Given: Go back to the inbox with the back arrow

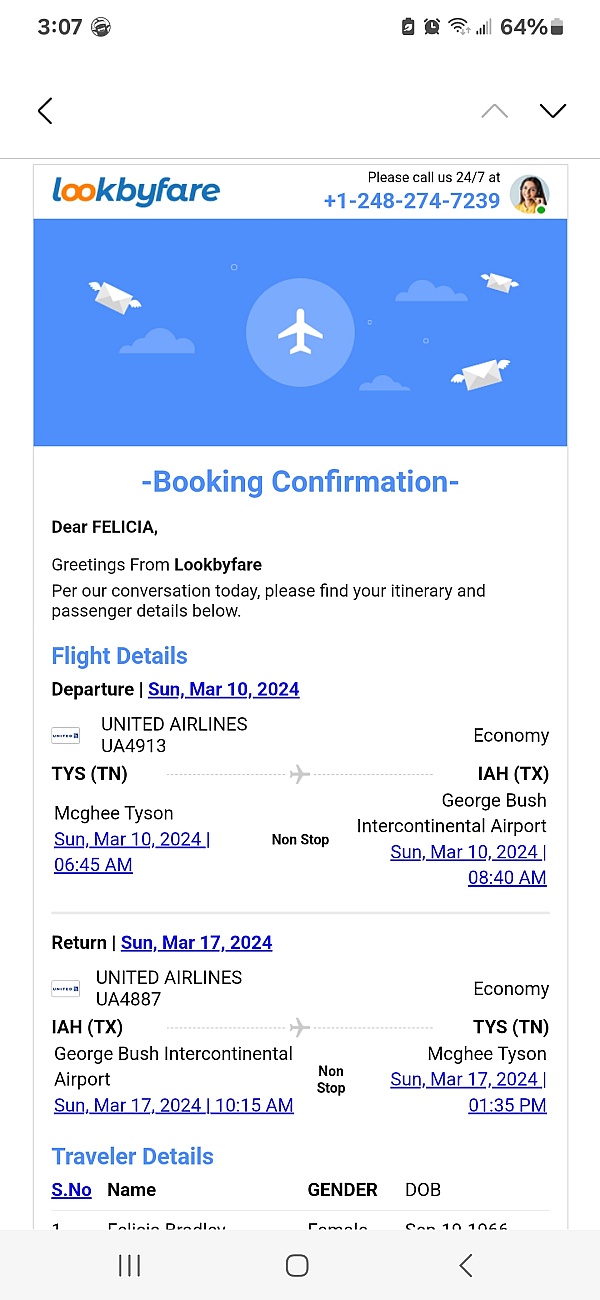Looking at the screenshot, I should coord(45,110).
